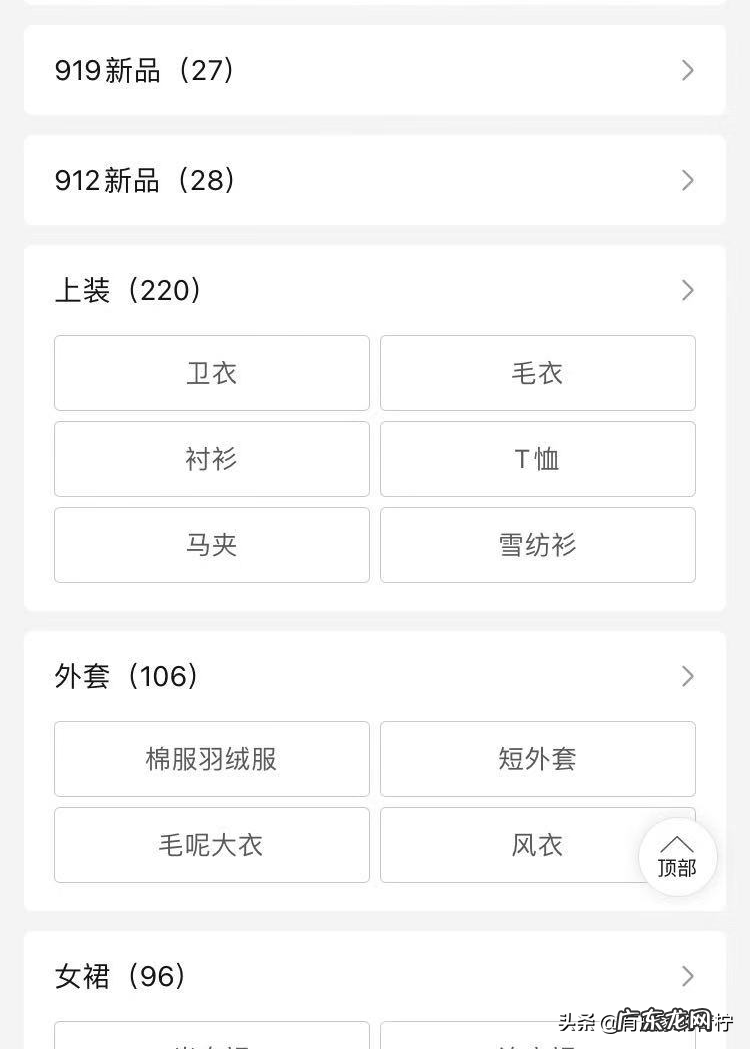Tap the 短外套 category chip
The width and height of the screenshot is (750, 1049).
(x=537, y=759)
